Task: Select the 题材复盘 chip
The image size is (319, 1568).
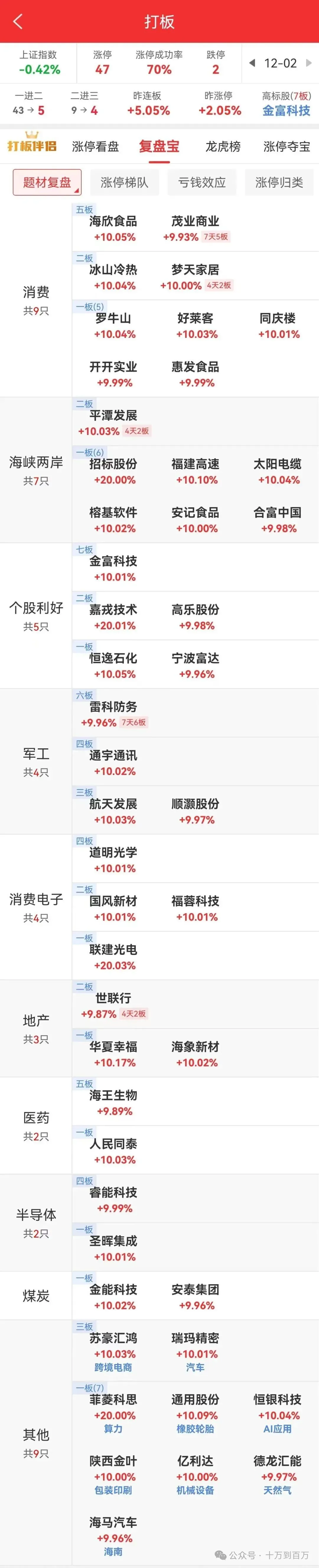Action: pyautogui.click(x=47, y=182)
